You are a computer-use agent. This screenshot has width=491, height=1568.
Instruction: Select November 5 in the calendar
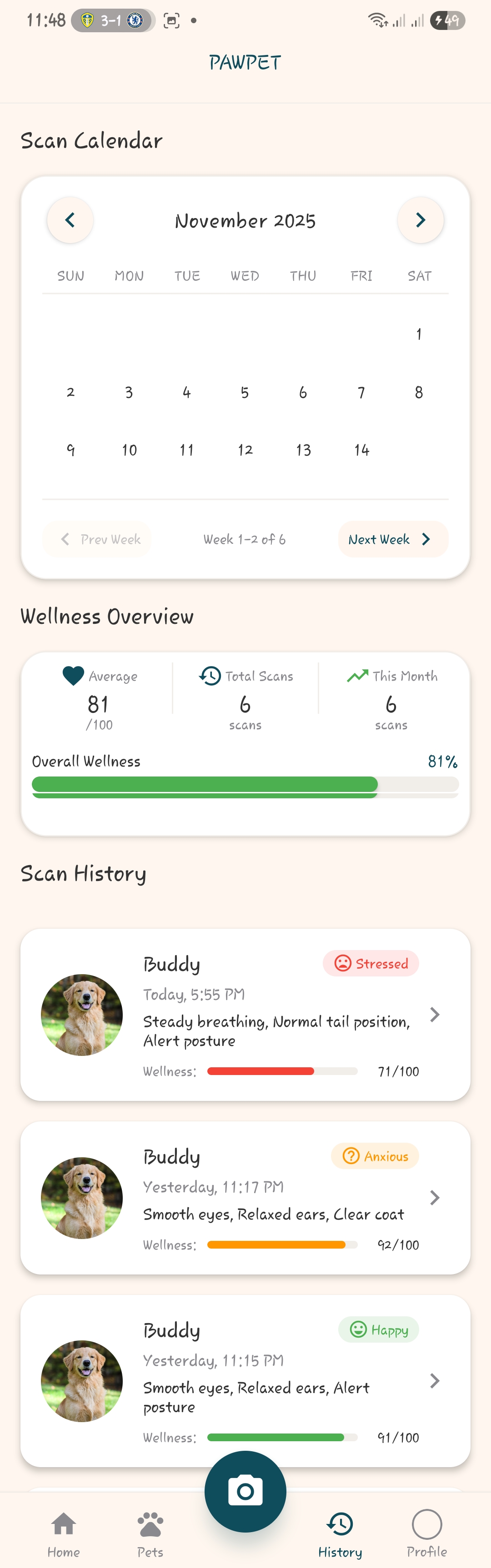click(x=245, y=393)
